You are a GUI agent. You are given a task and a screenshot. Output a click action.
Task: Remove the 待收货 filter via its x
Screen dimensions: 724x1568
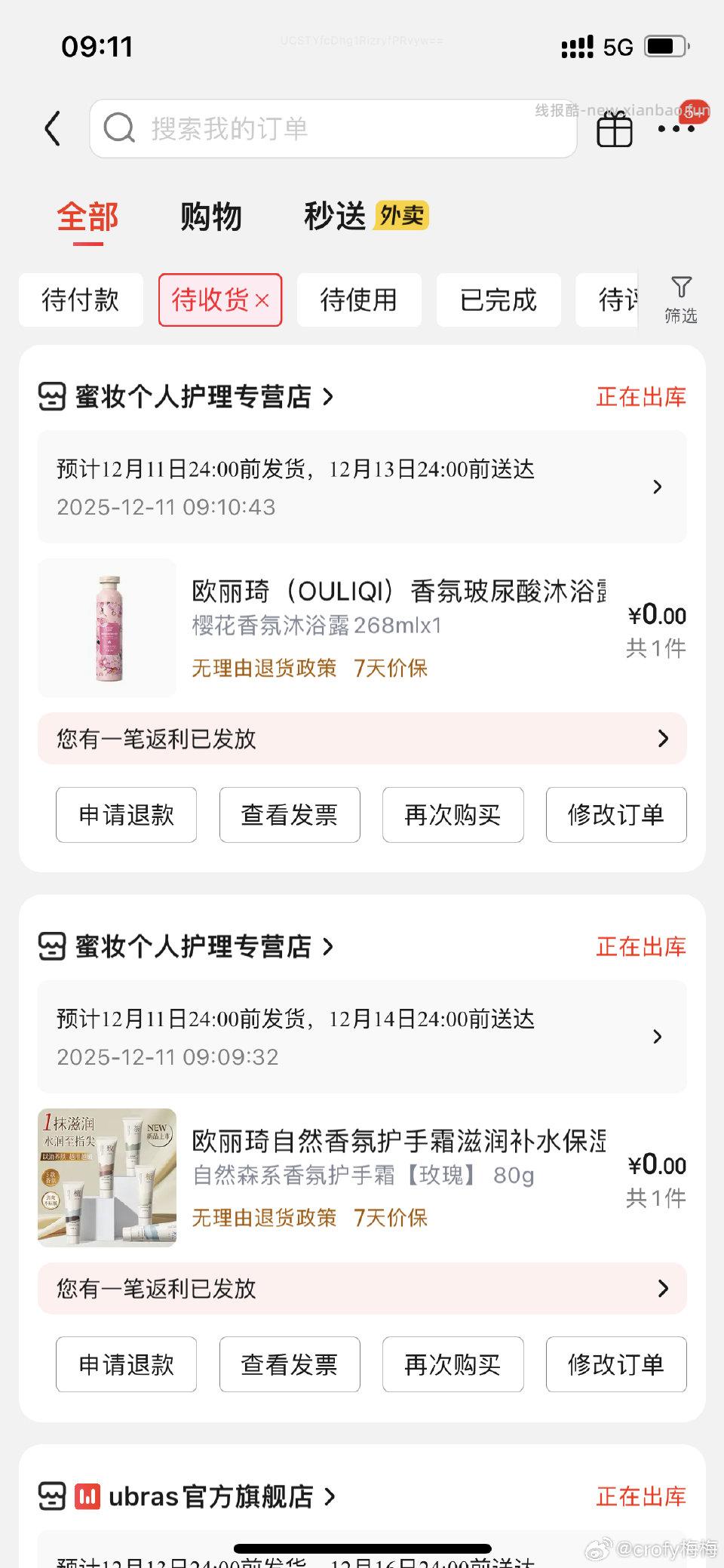click(262, 300)
